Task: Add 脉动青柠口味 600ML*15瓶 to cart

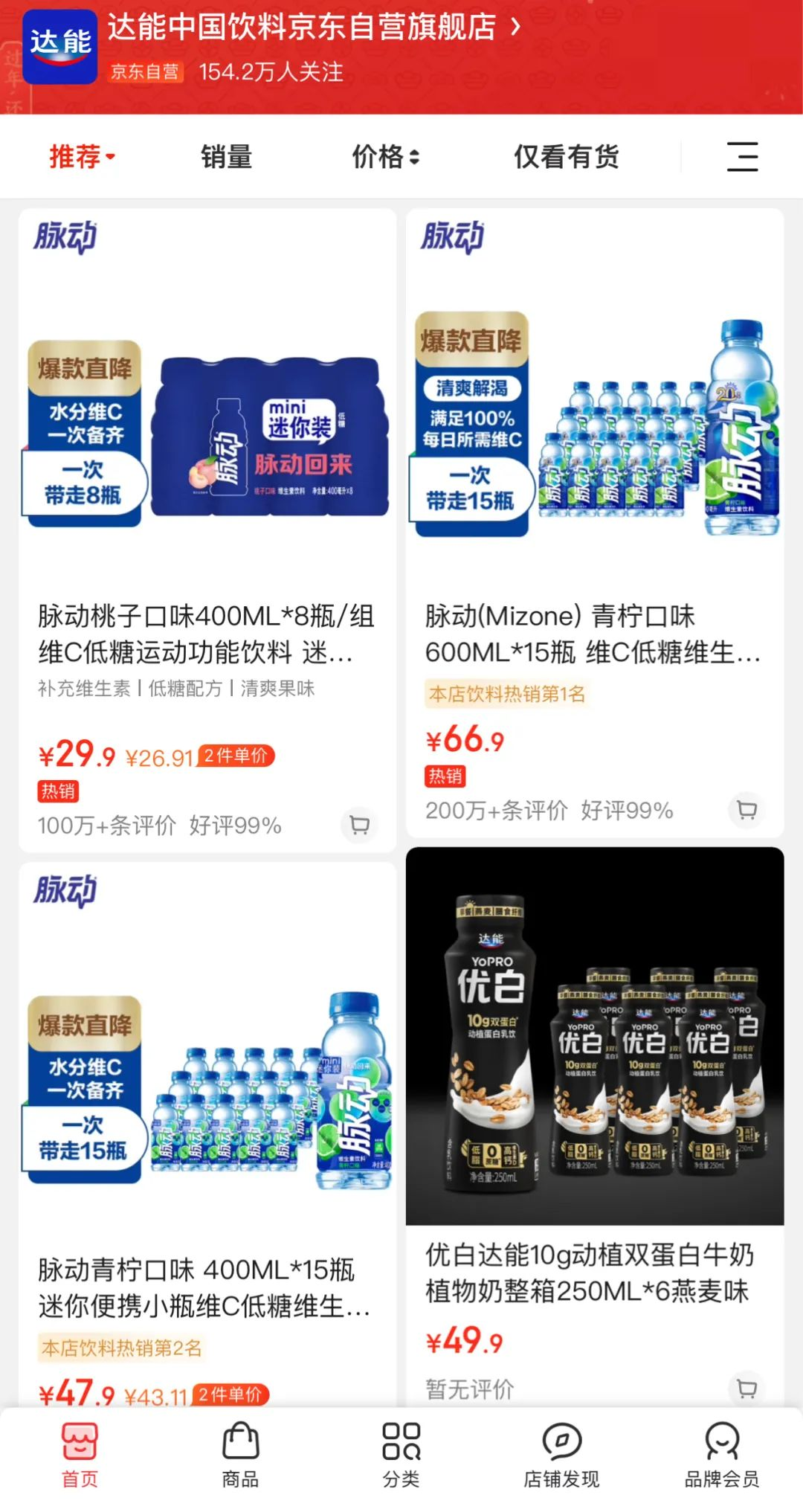Action: click(x=746, y=809)
